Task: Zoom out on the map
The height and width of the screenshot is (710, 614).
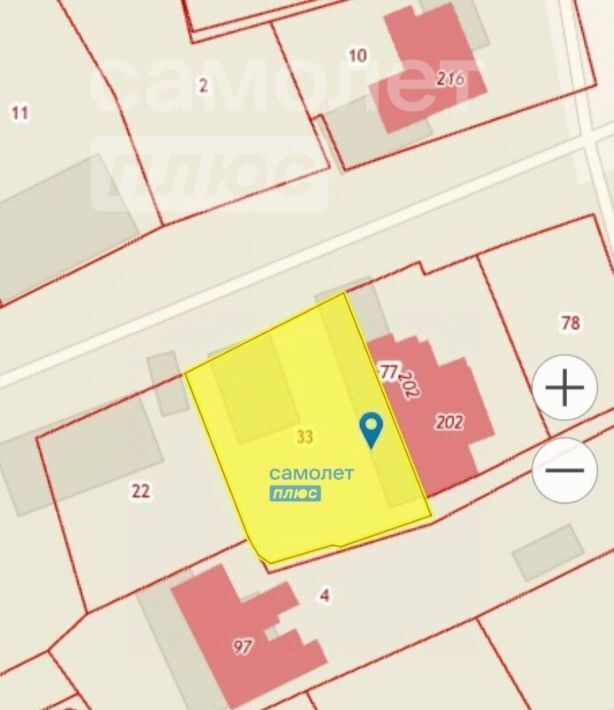Action: click(x=566, y=469)
